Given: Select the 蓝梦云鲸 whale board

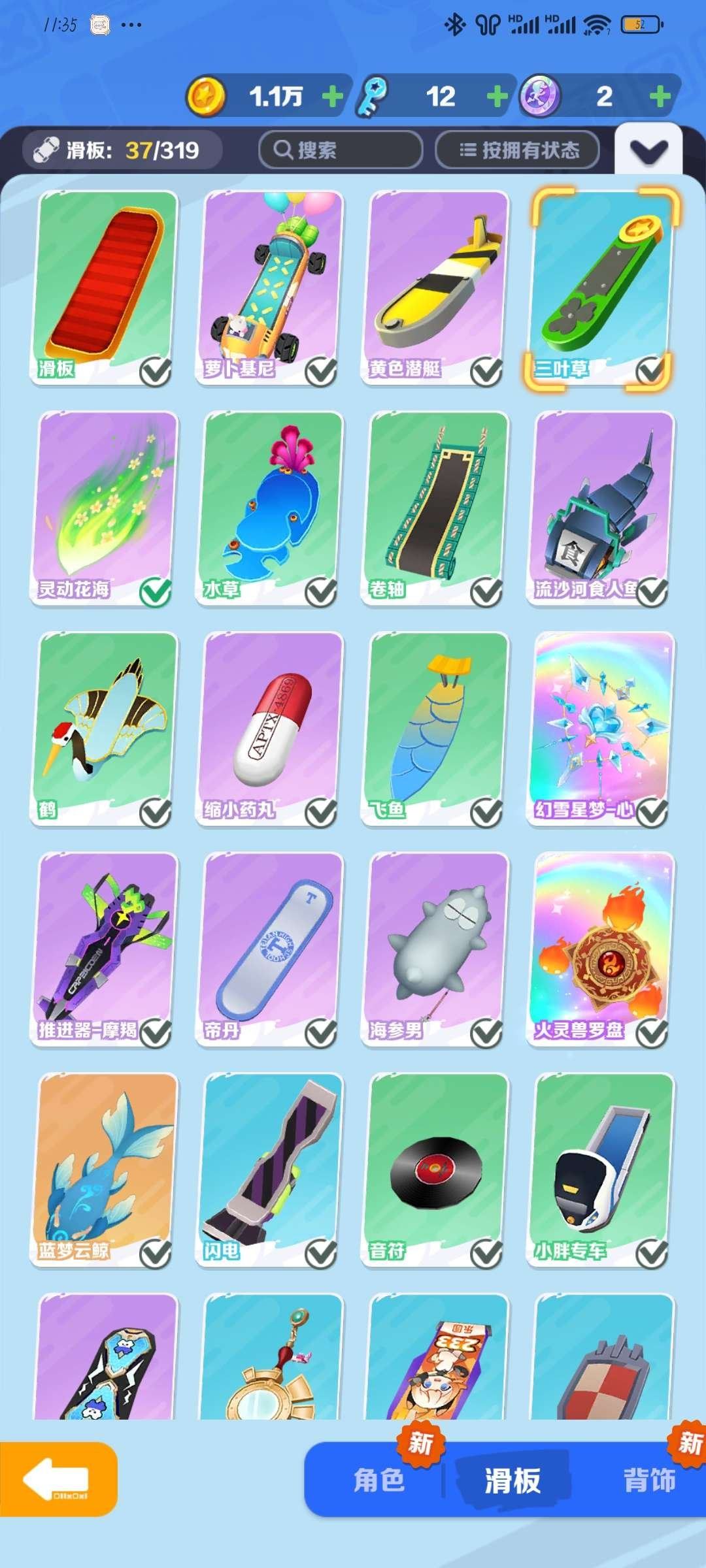Looking at the screenshot, I should point(105,1171).
